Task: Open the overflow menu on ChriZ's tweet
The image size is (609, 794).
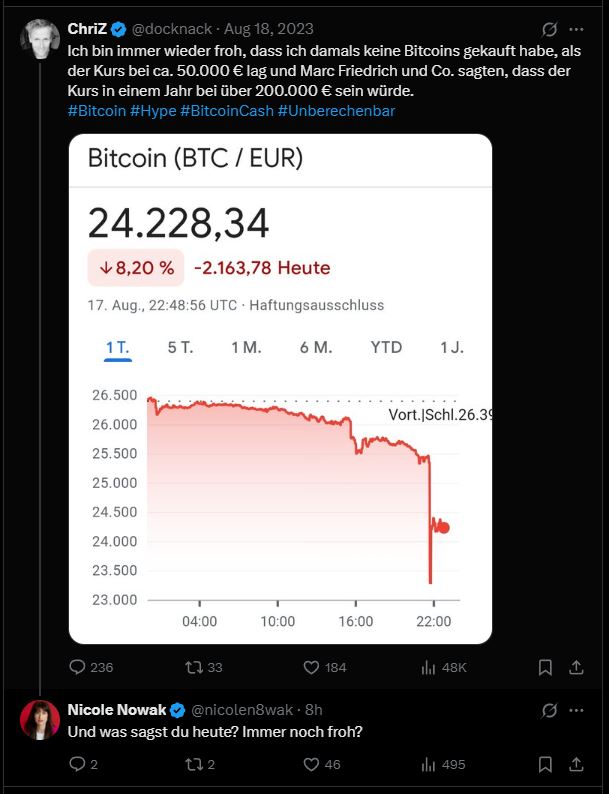Action: coord(576,30)
